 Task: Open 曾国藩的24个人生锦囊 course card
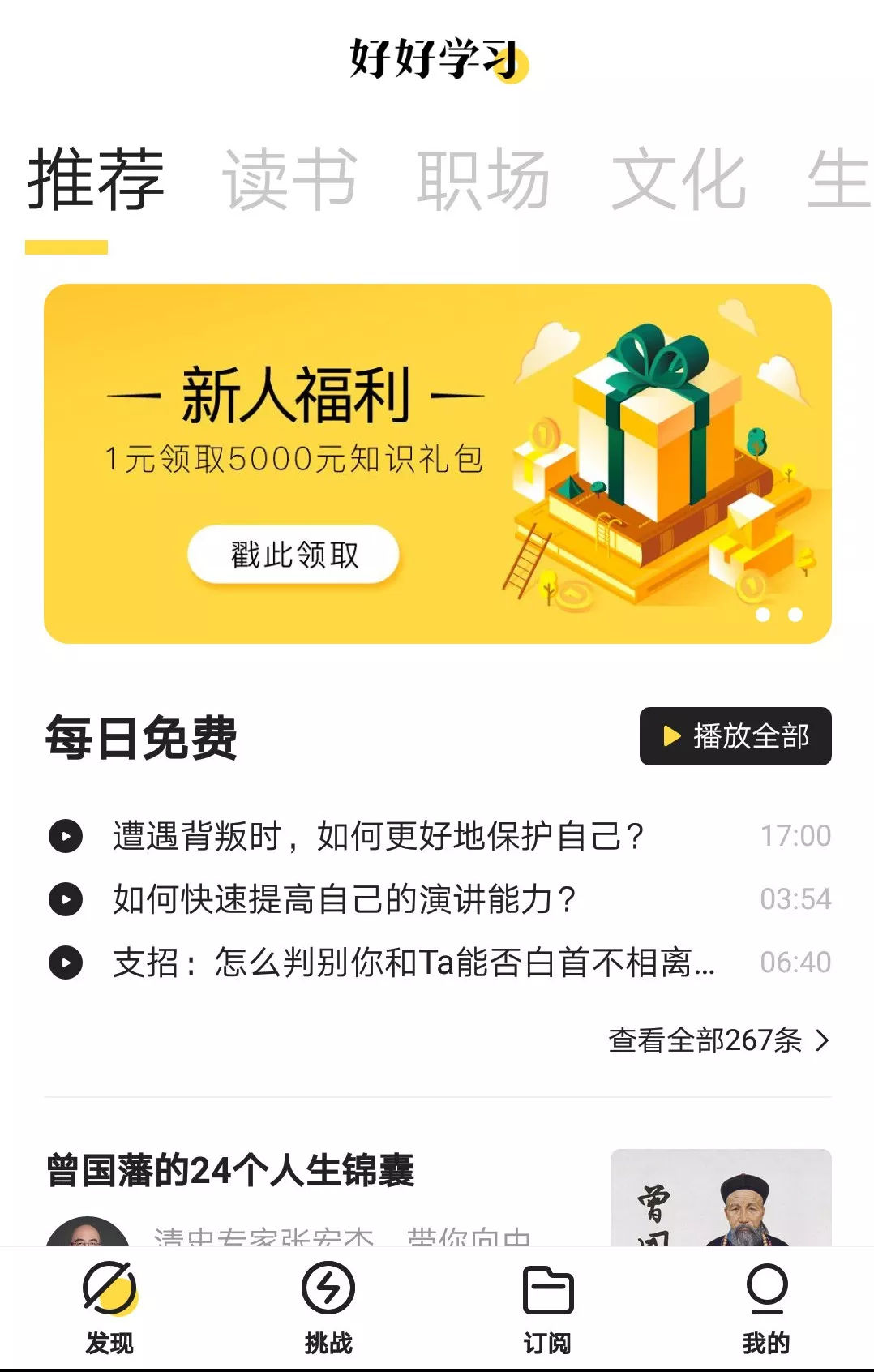(231, 1170)
